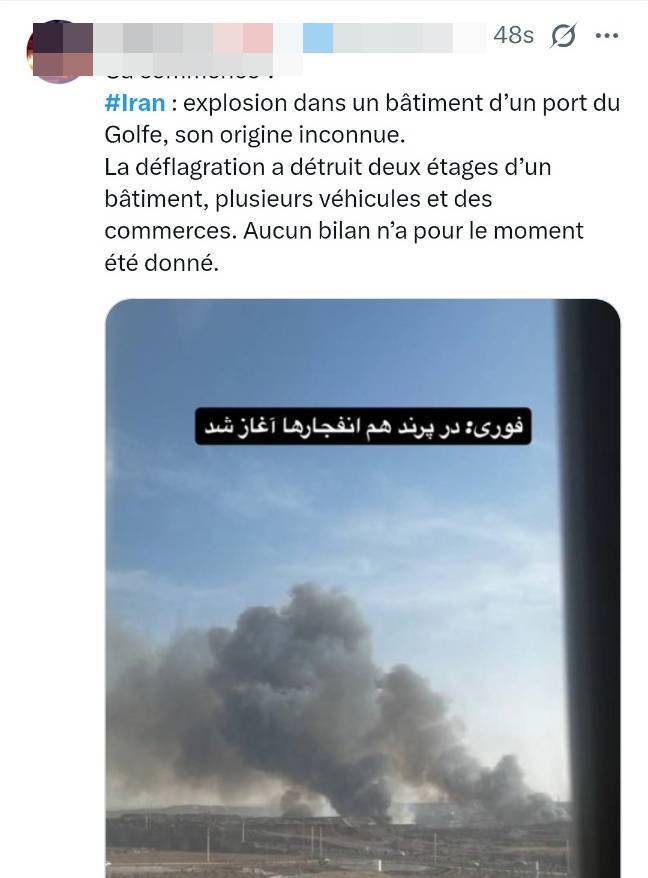This screenshot has width=648, height=878.
Task: Open the smoke explosion image attachment
Action: (x=362, y=600)
